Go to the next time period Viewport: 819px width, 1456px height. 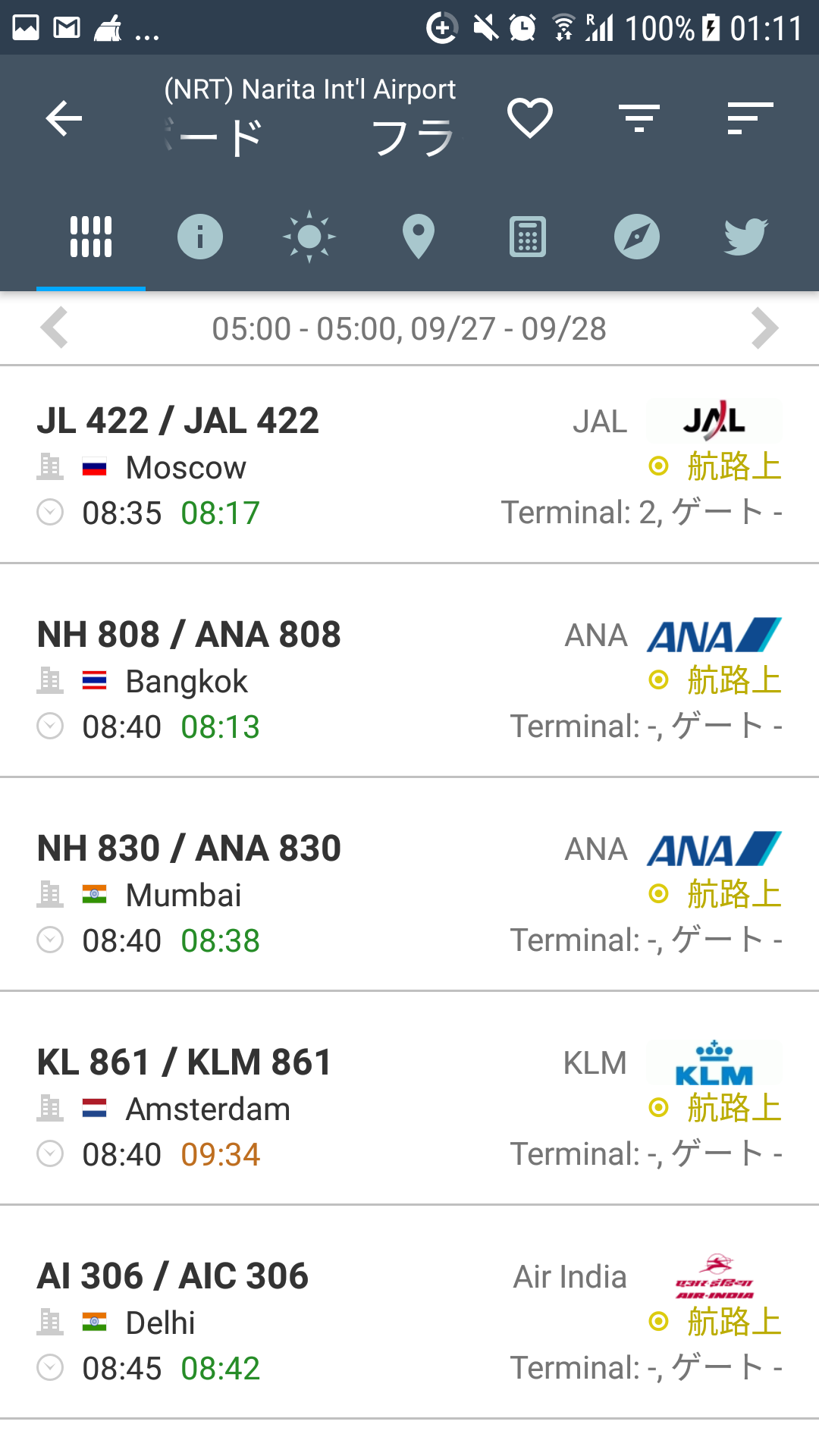[764, 328]
